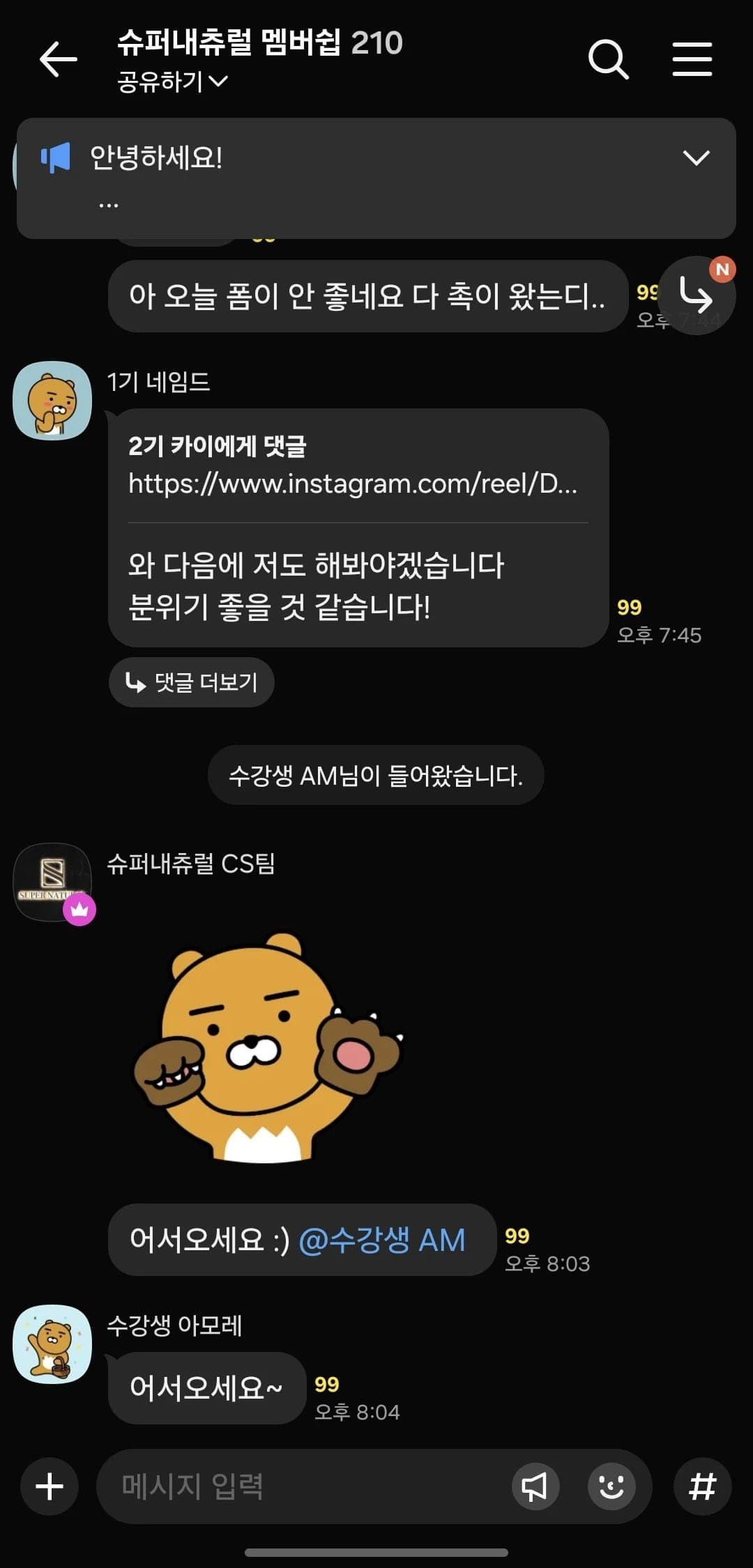Open the chatroom side menu (hamburger icon)
The height and width of the screenshot is (1568, 753).
pyautogui.click(x=692, y=59)
